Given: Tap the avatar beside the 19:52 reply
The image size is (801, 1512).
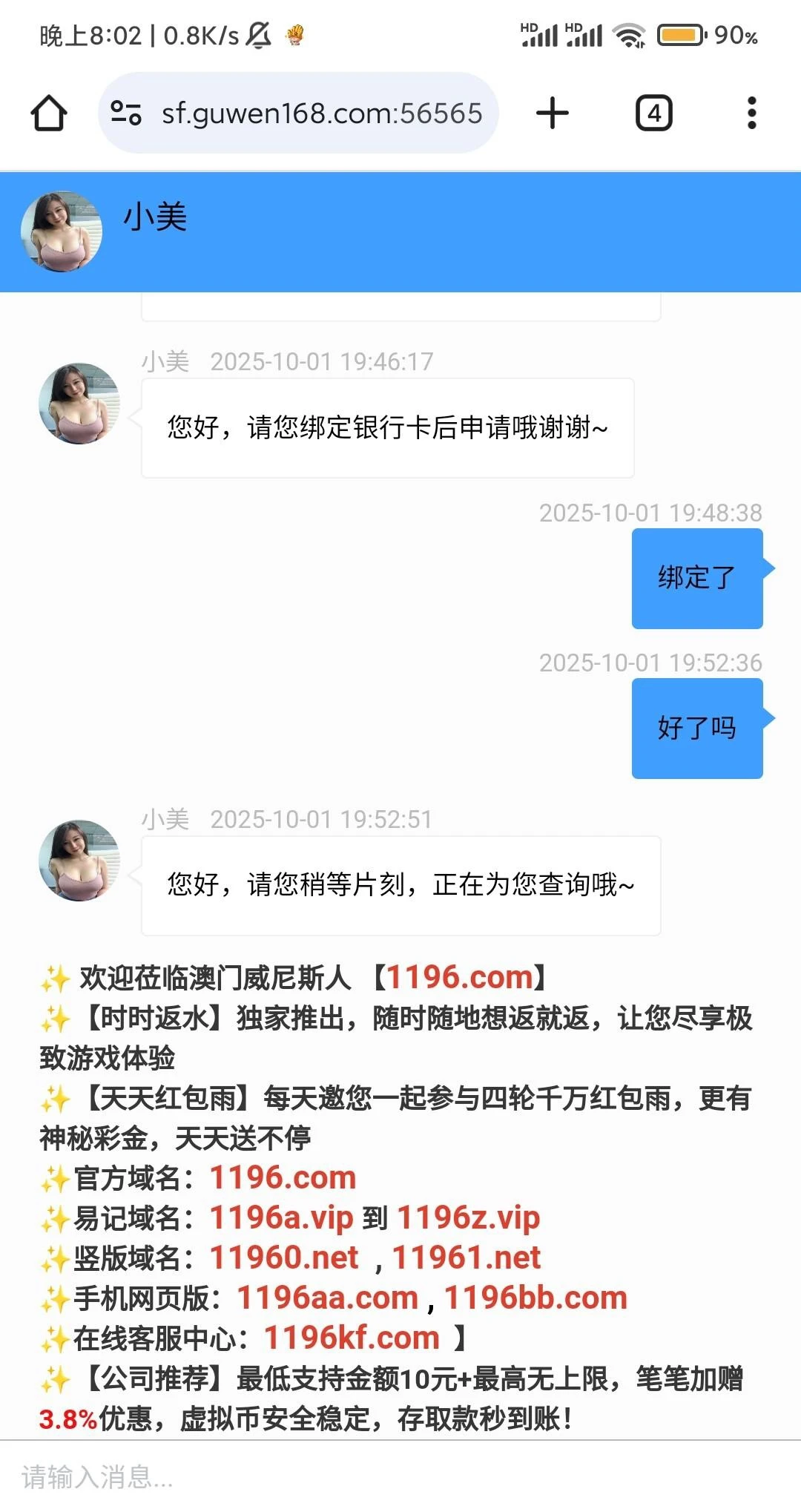Looking at the screenshot, I should click(x=79, y=861).
